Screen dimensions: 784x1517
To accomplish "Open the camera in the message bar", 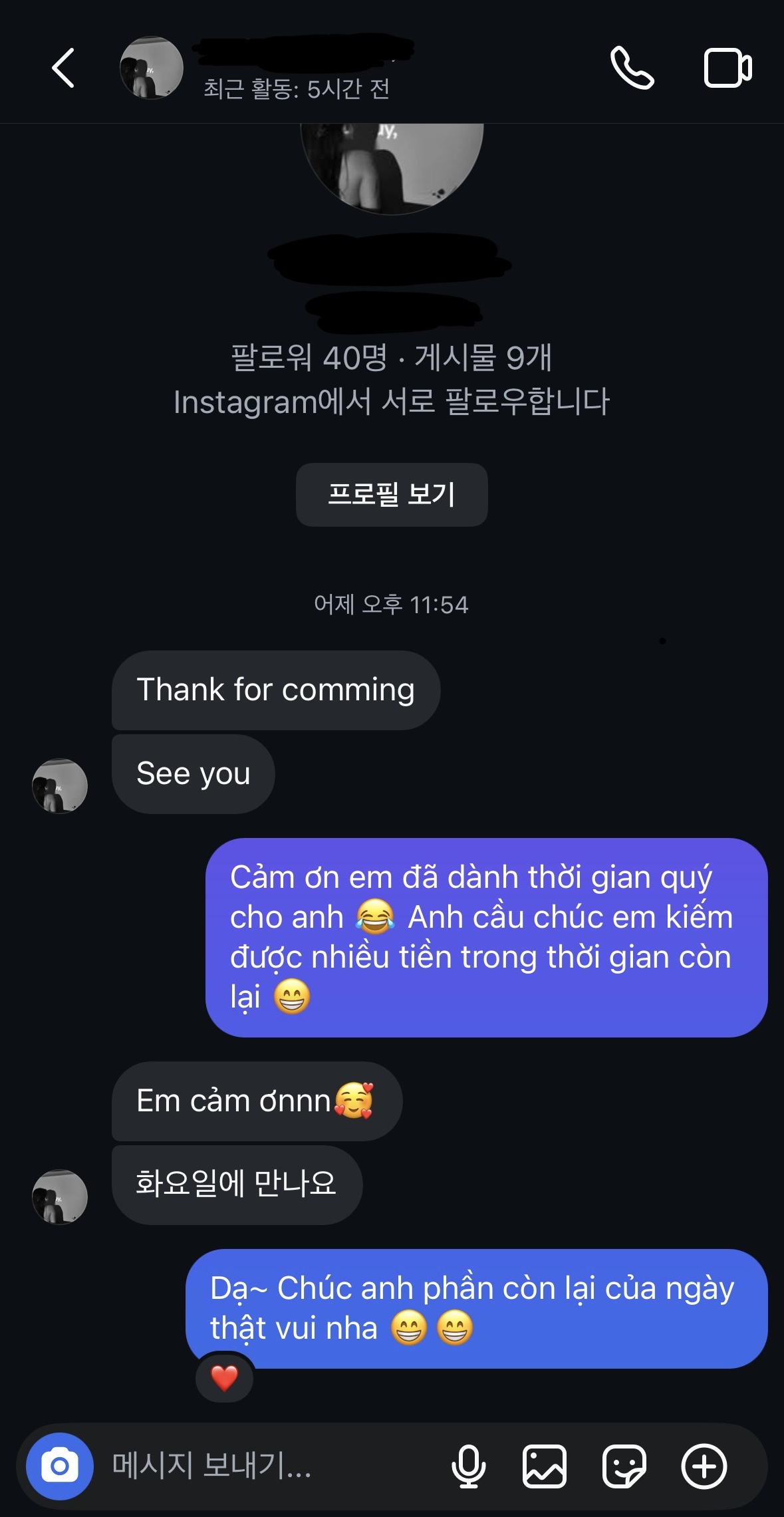I will pos(60,1466).
